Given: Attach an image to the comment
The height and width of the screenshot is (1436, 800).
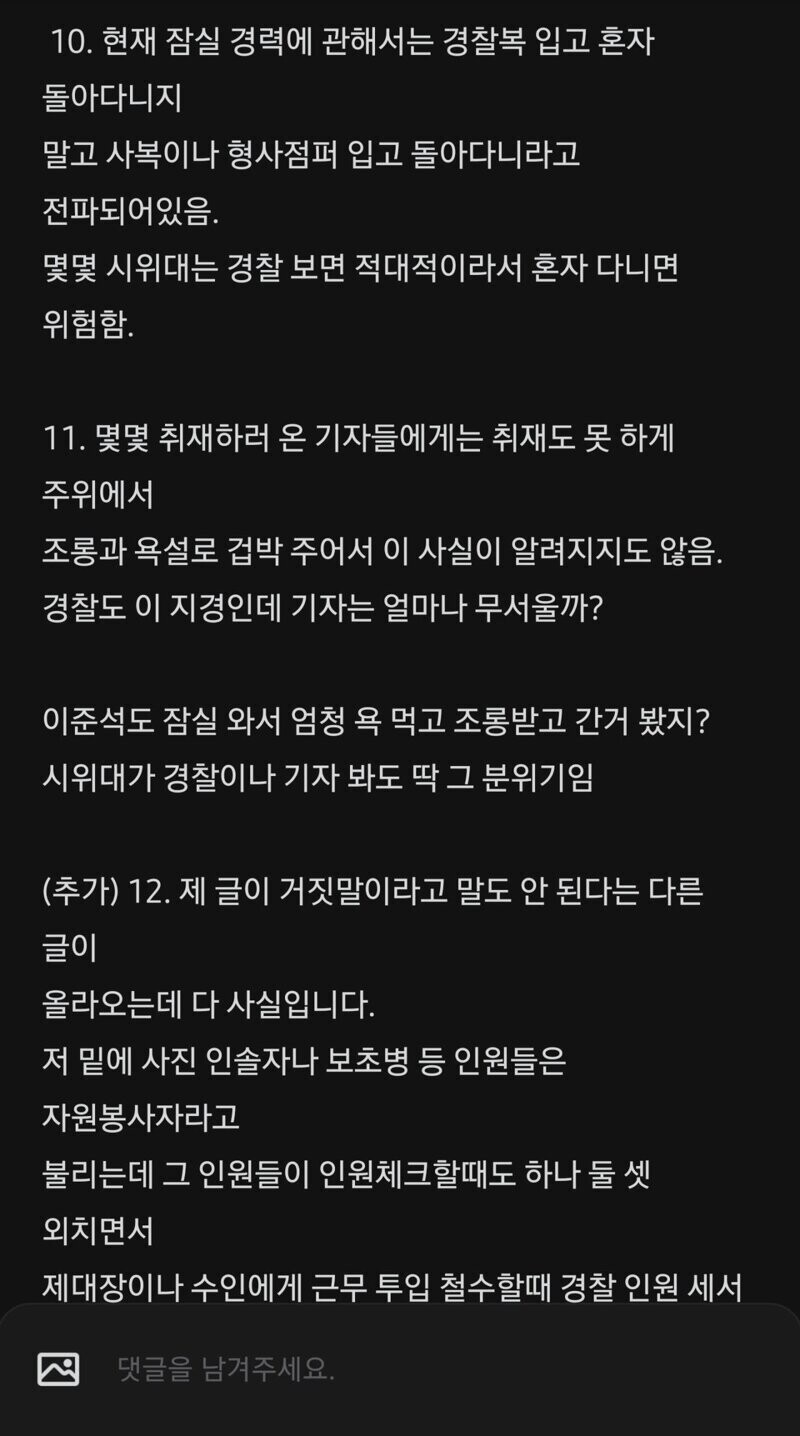Looking at the screenshot, I should pyautogui.click(x=58, y=1368).
